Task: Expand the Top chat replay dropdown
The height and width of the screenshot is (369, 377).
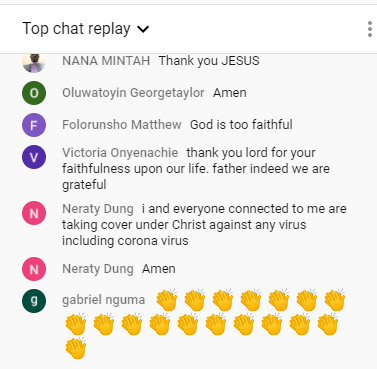Action: [86, 29]
